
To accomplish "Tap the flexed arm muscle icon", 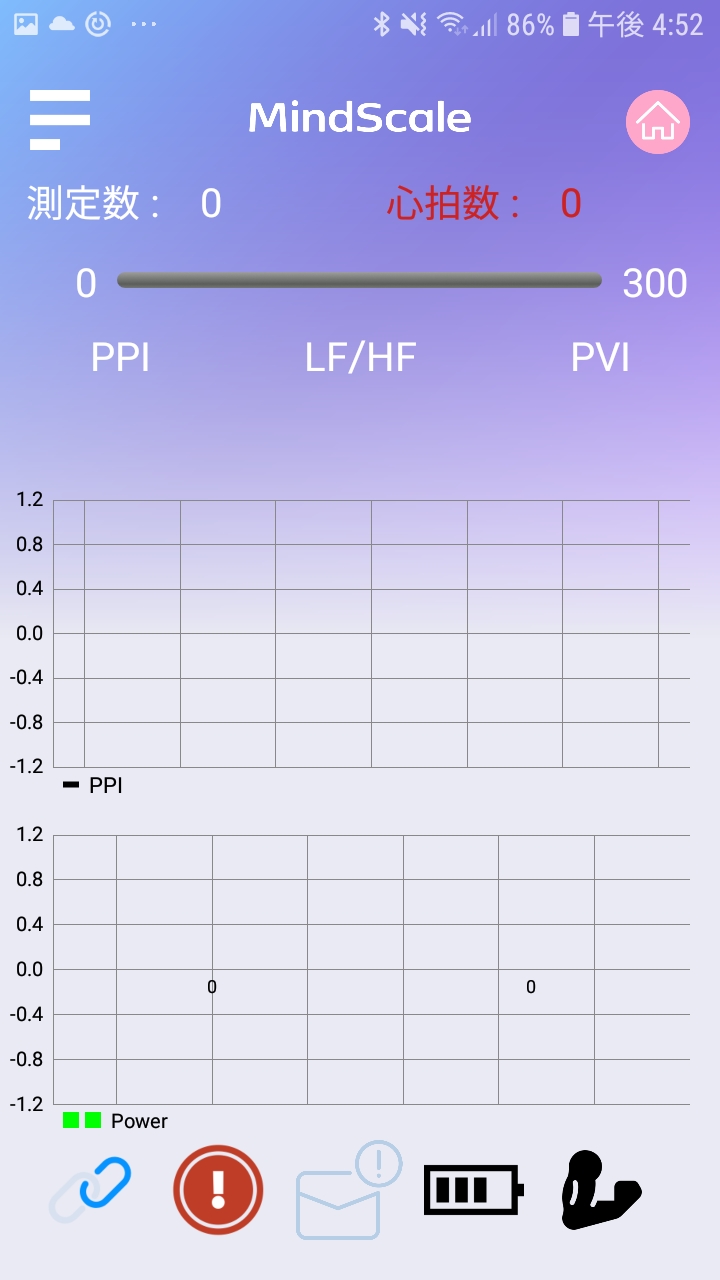I will pos(600,1190).
